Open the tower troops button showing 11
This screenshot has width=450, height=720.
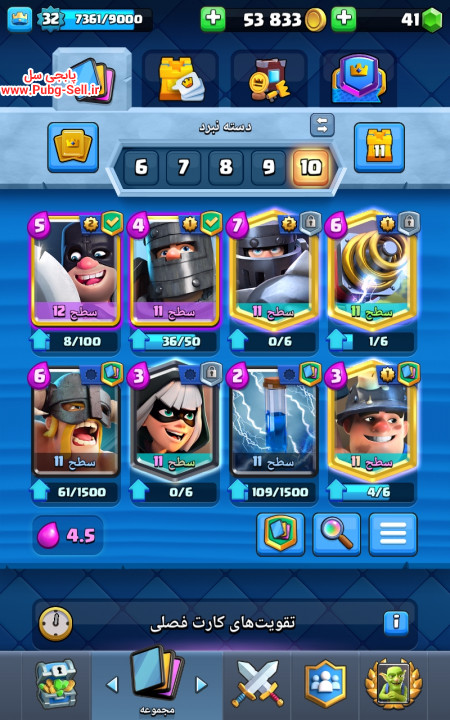click(x=379, y=147)
